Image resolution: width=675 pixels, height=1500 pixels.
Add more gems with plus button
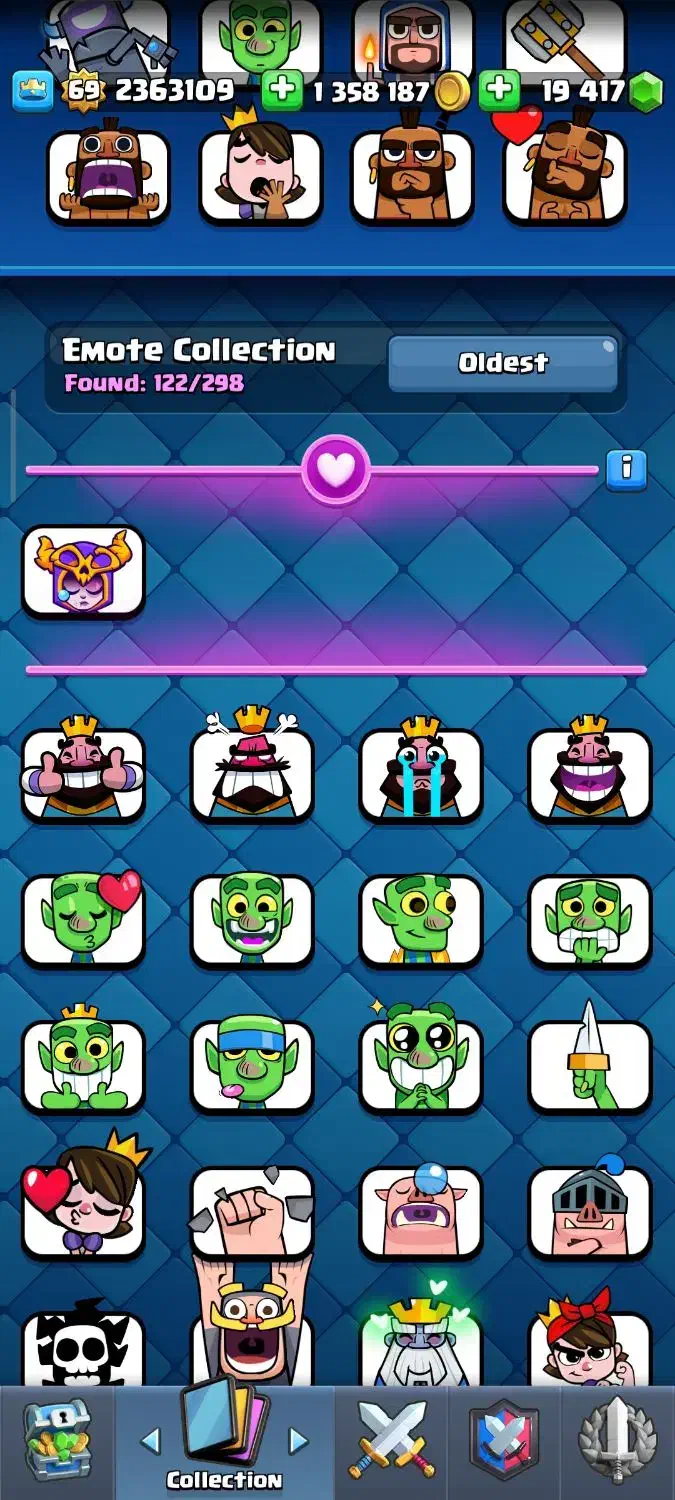coord(499,92)
